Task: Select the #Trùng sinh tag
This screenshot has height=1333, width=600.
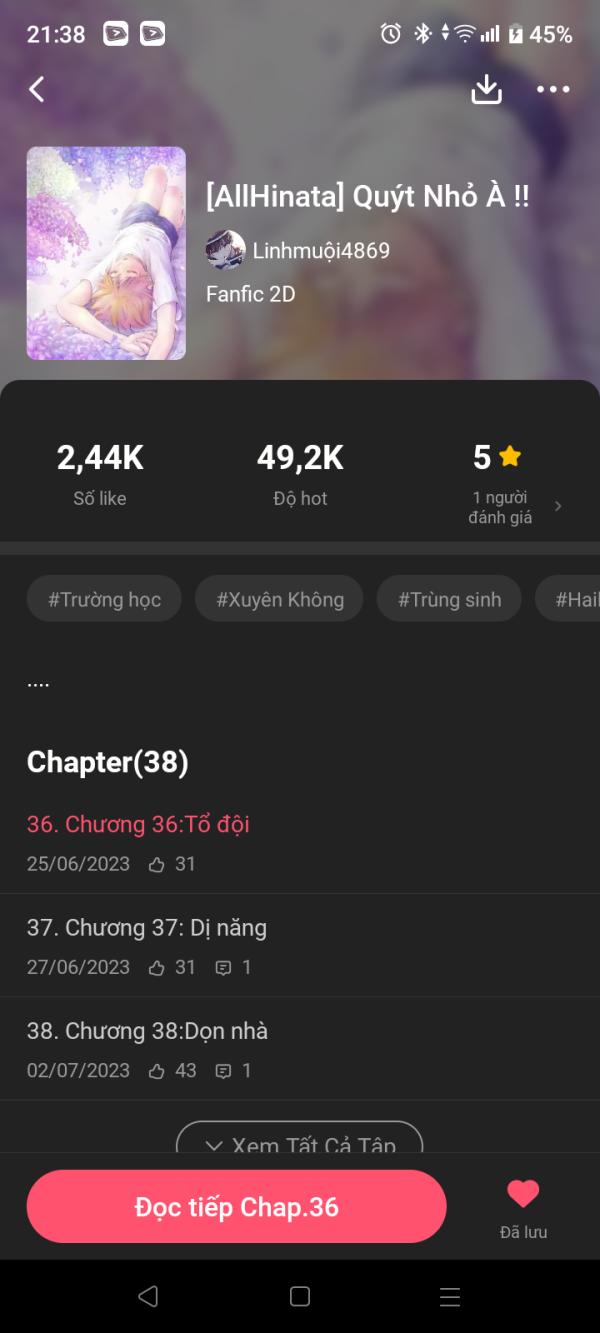Action: (449, 599)
